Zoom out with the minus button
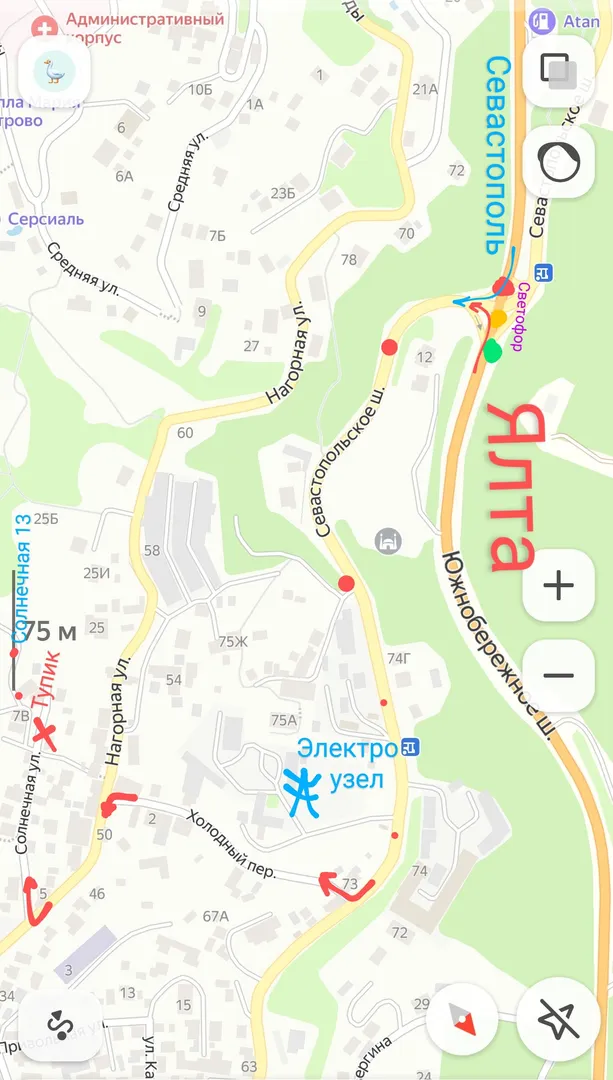This screenshot has width=613, height=1080. click(x=558, y=675)
